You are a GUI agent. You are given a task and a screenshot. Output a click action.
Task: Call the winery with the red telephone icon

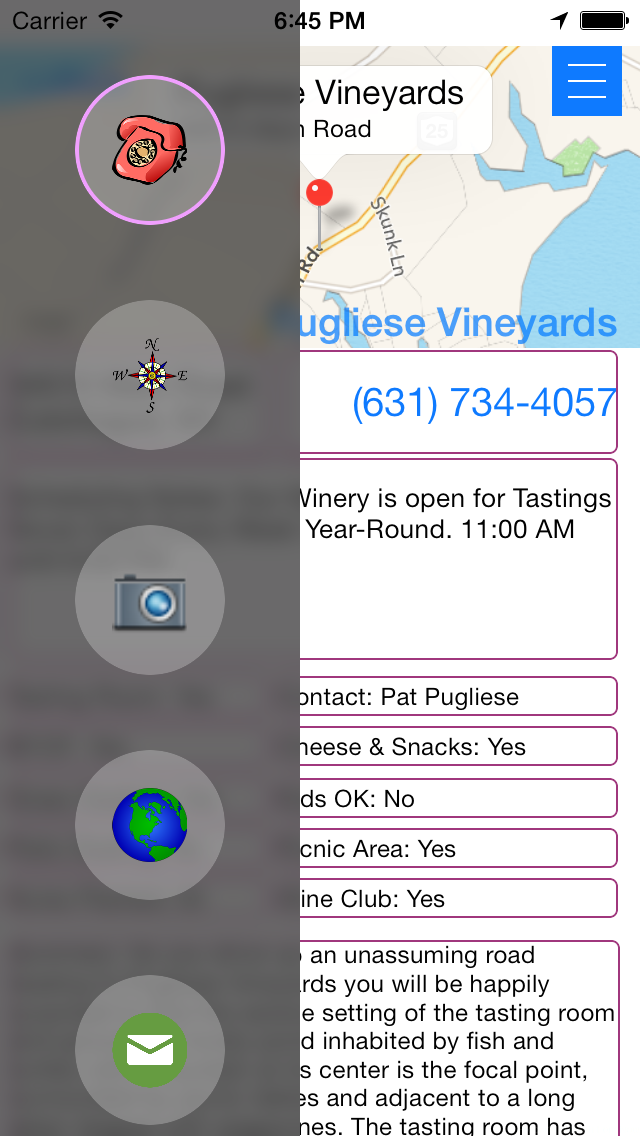pyautogui.click(x=150, y=150)
